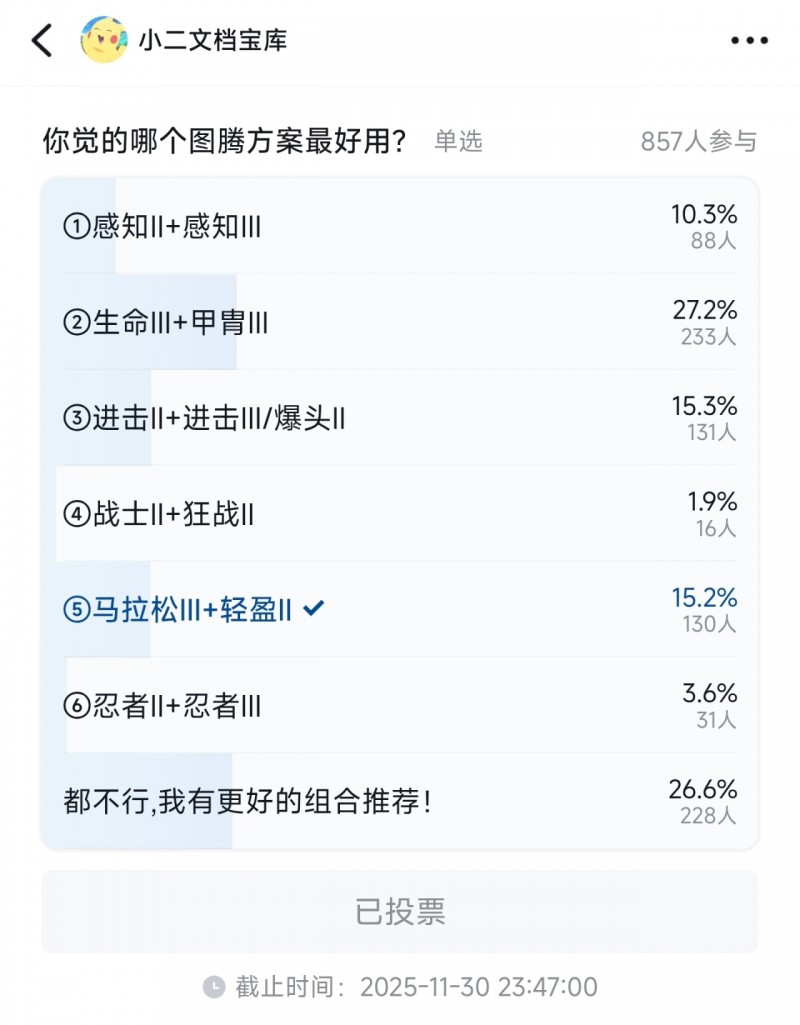Open the 857人参与 participants list
The width and height of the screenshot is (800, 1025).
tap(700, 143)
